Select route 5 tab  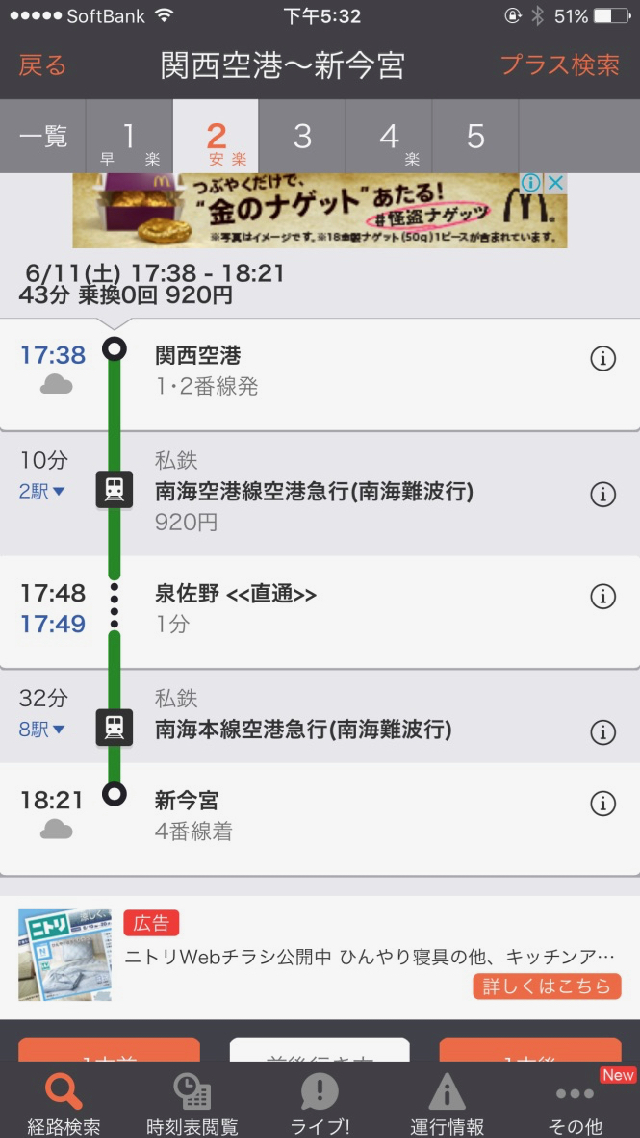click(x=476, y=137)
